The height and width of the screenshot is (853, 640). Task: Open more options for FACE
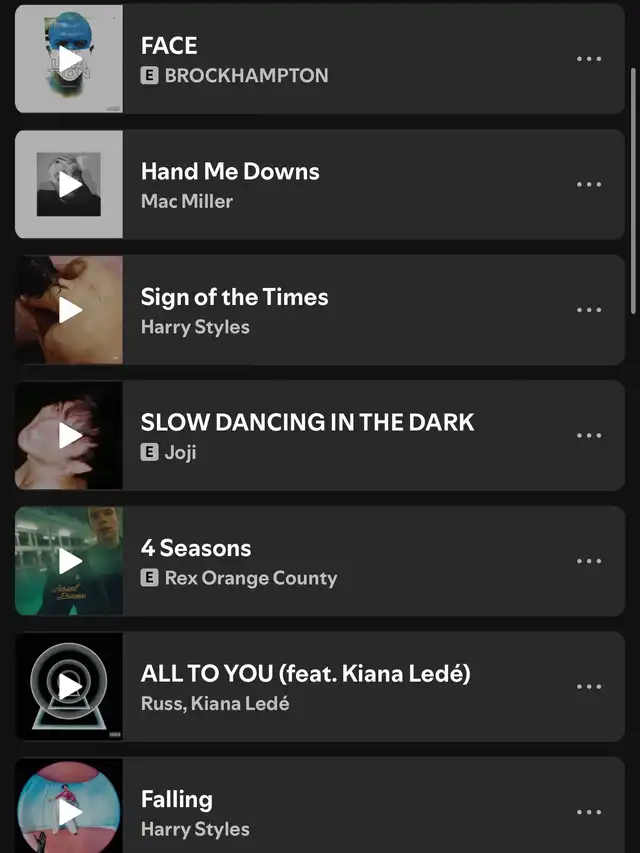[x=589, y=59]
